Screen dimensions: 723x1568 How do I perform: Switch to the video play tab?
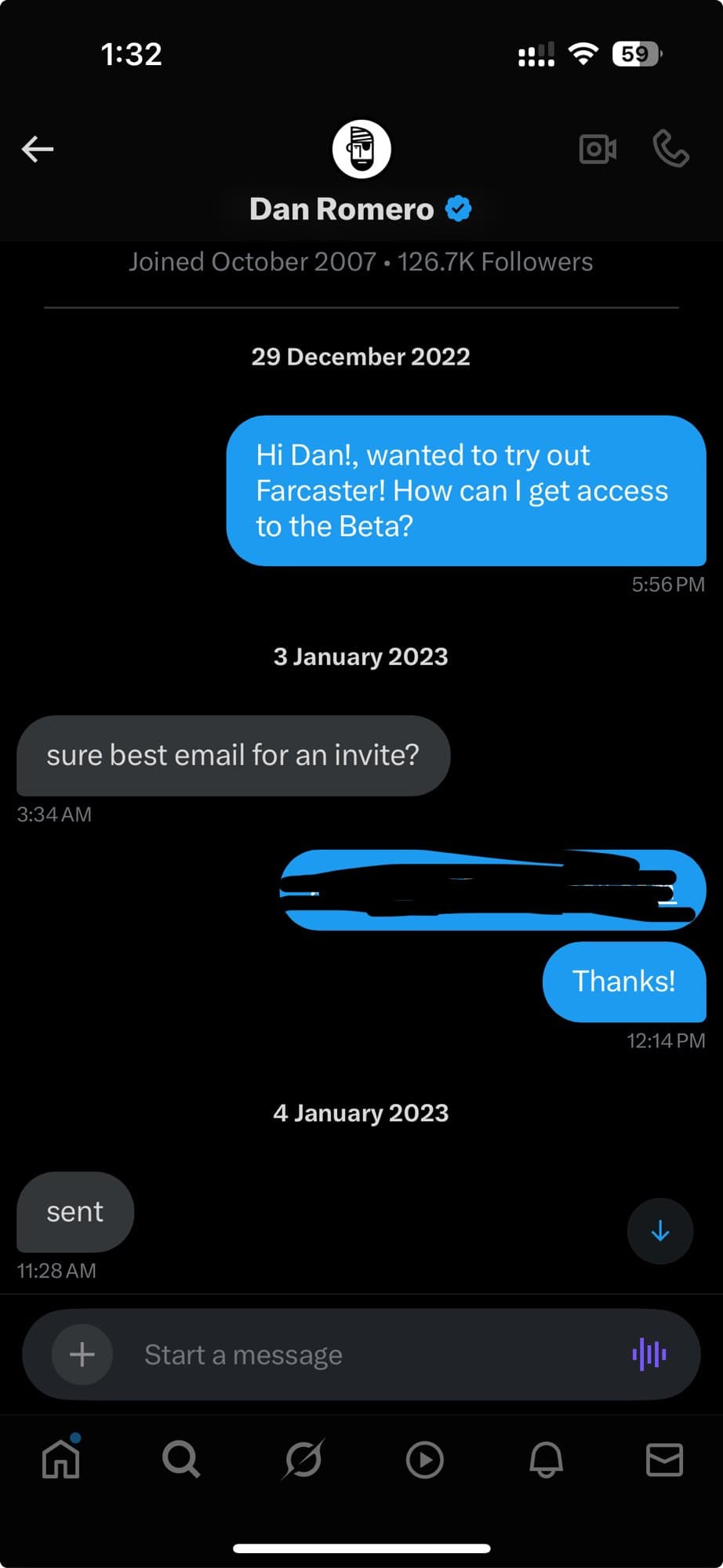[x=425, y=1460]
